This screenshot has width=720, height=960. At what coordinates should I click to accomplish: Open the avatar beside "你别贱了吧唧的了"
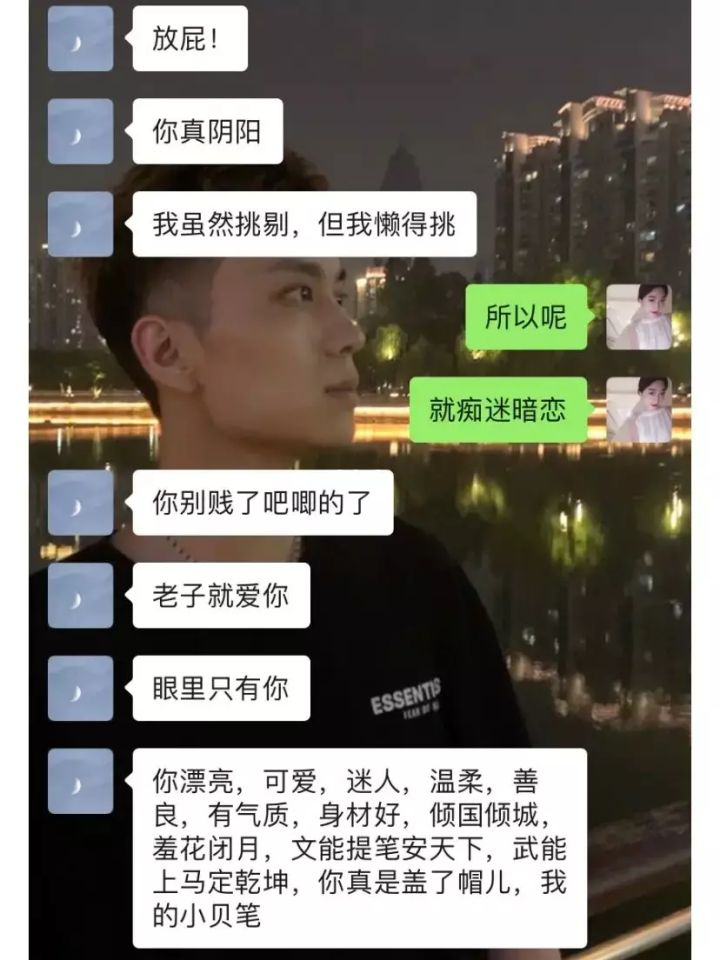(80, 502)
